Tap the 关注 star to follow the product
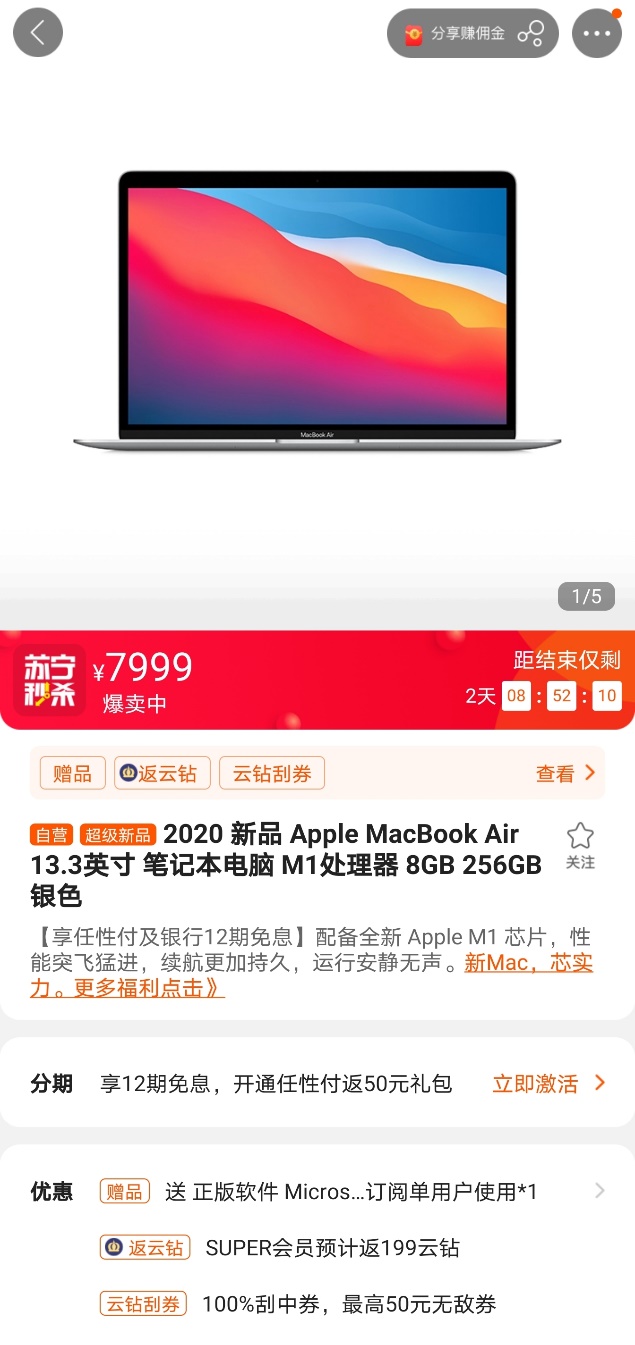635x1345 pixels. (580, 846)
